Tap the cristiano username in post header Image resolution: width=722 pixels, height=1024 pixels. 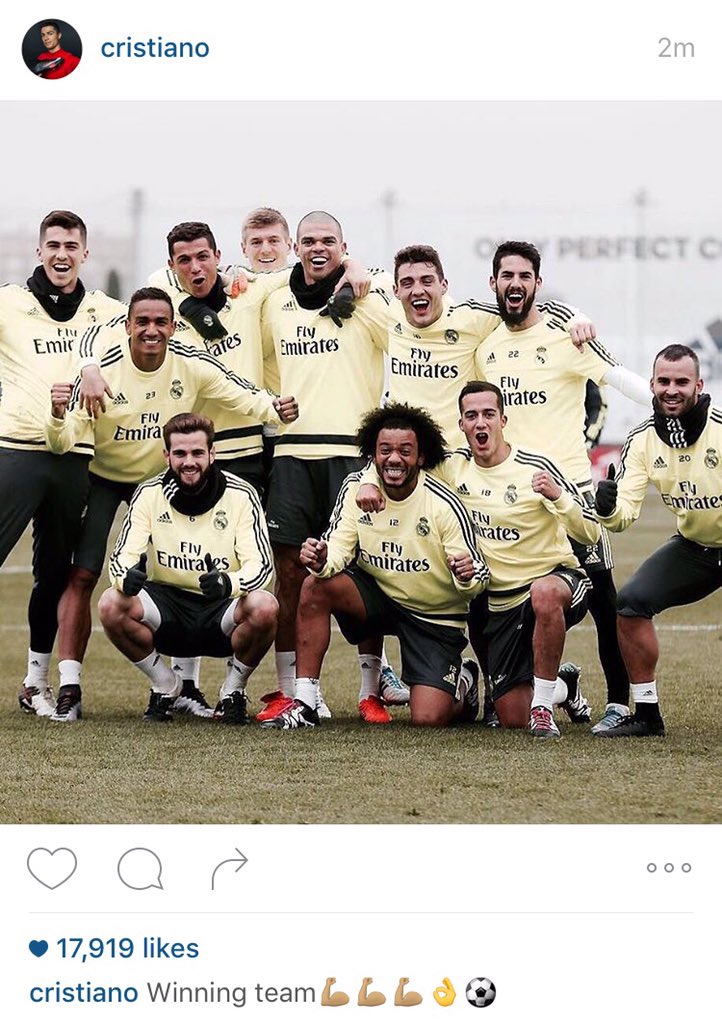click(155, 48)
